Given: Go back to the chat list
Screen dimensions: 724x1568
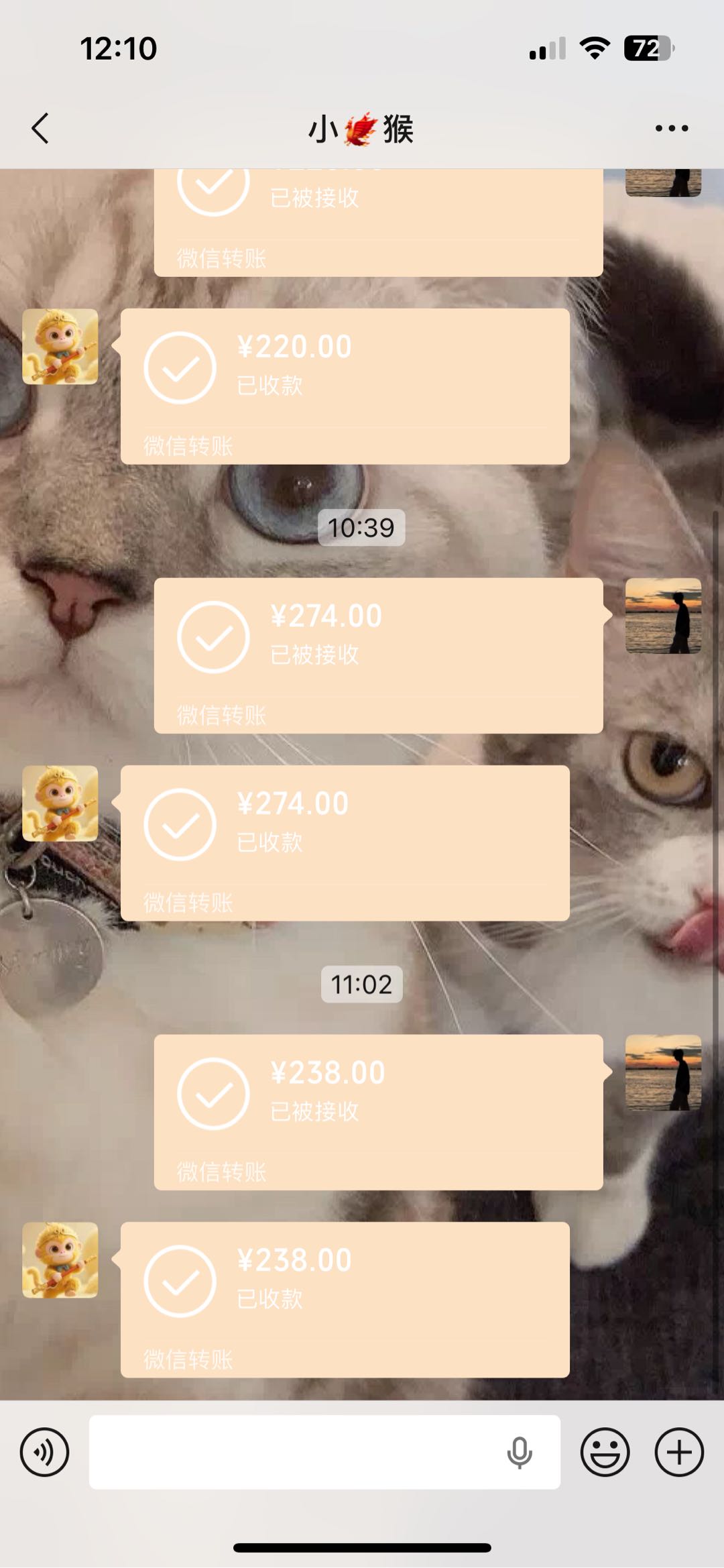Looking at the screenshot, I should click(x=40, y=128).
